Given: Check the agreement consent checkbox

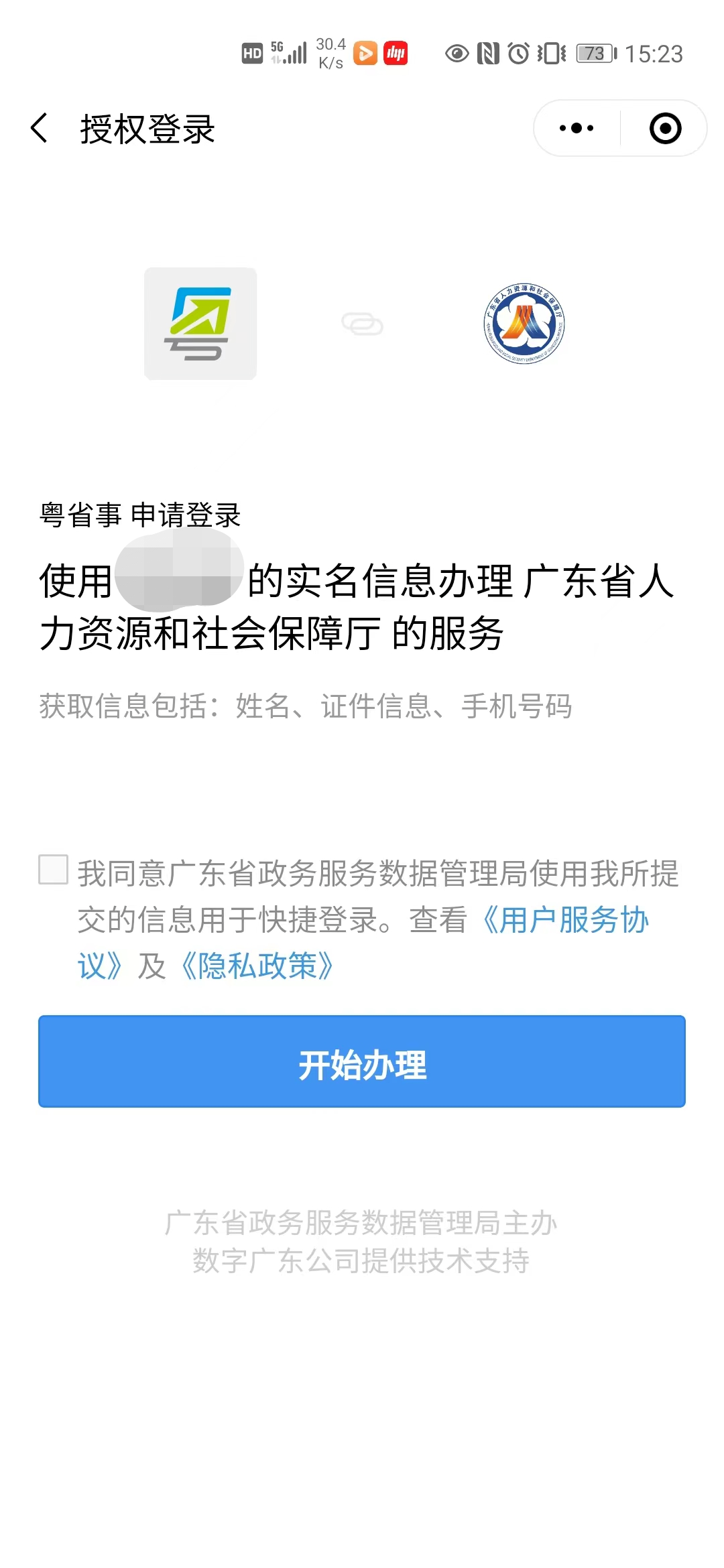Looking at the screenshot, I should click(x=54, y=869).
